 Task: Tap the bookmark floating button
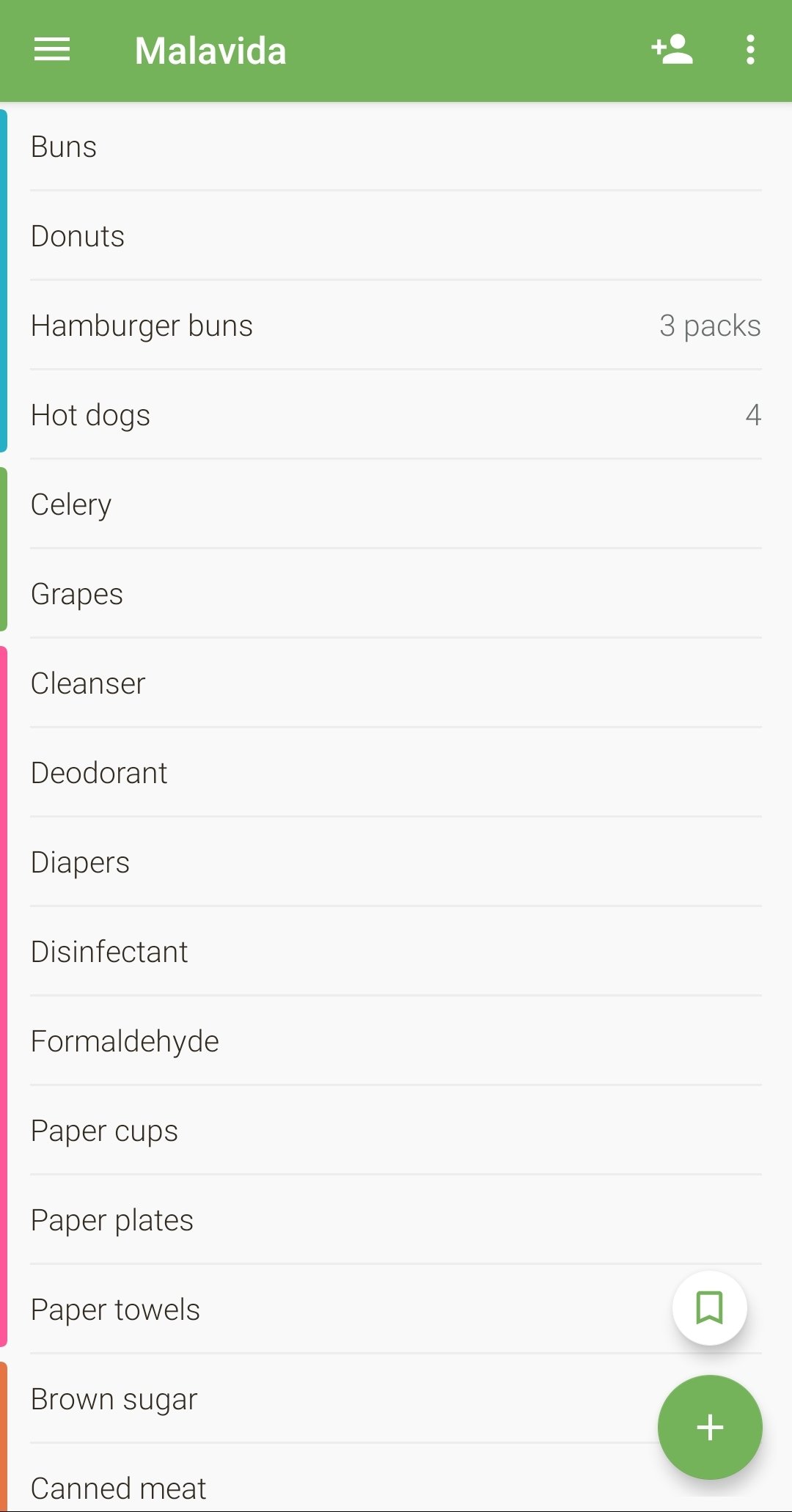pyautogui.click(x=710, y=1307)
